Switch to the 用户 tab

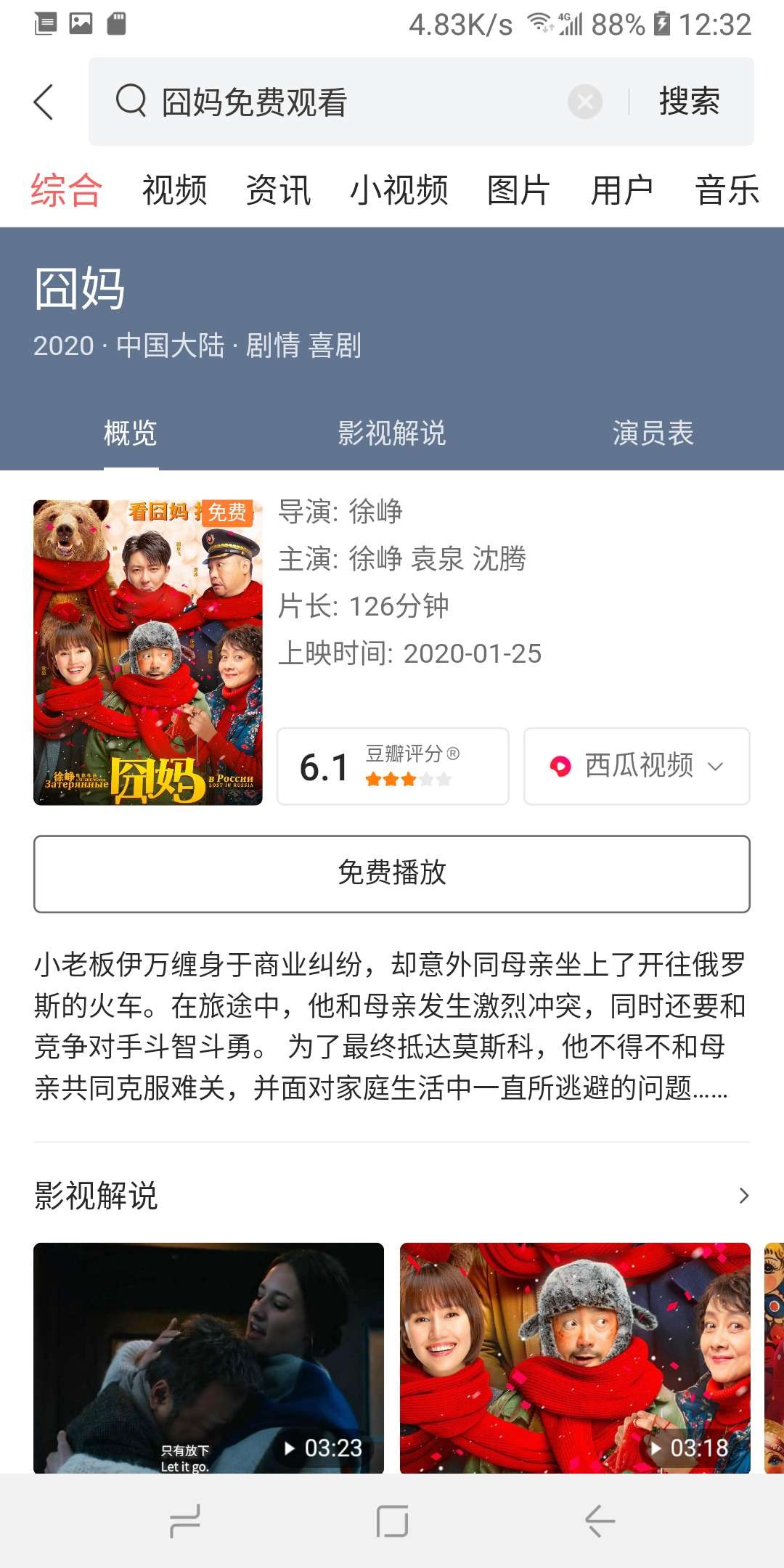click(x=621, y=191)
